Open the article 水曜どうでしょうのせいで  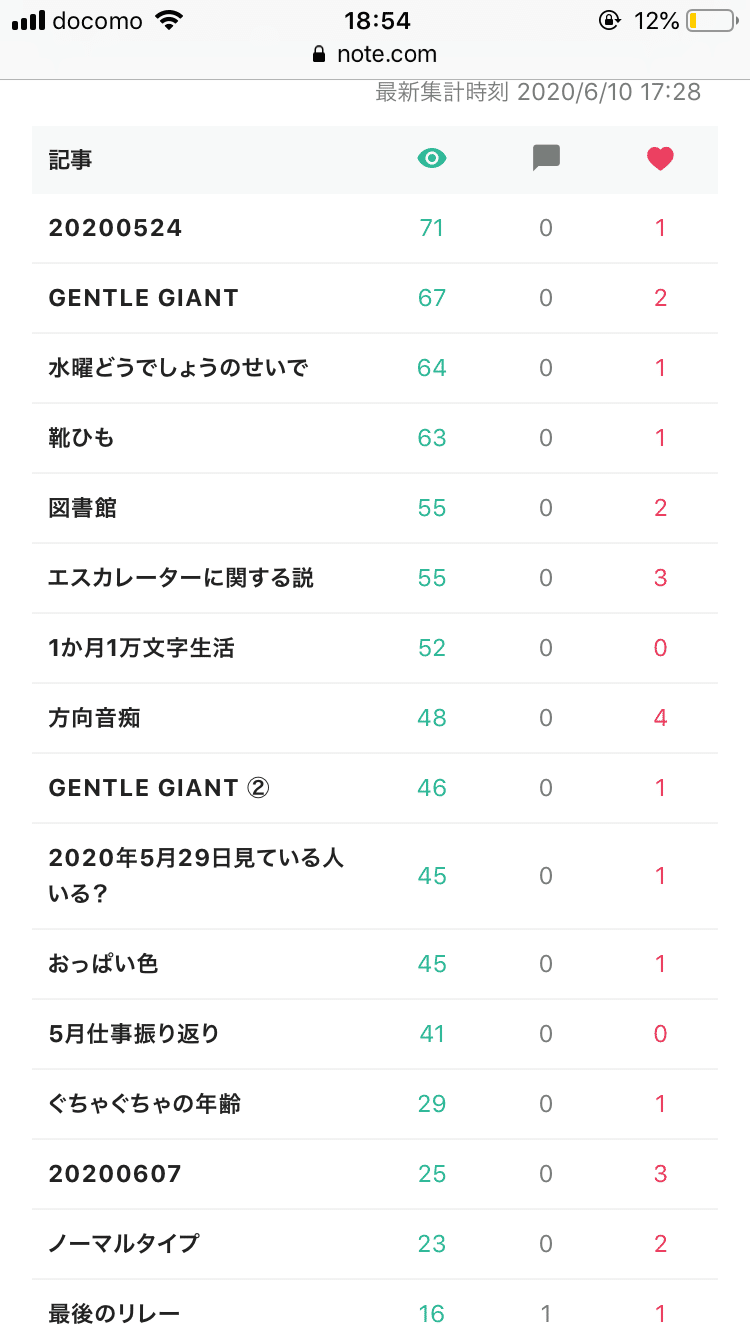[178, 368]
